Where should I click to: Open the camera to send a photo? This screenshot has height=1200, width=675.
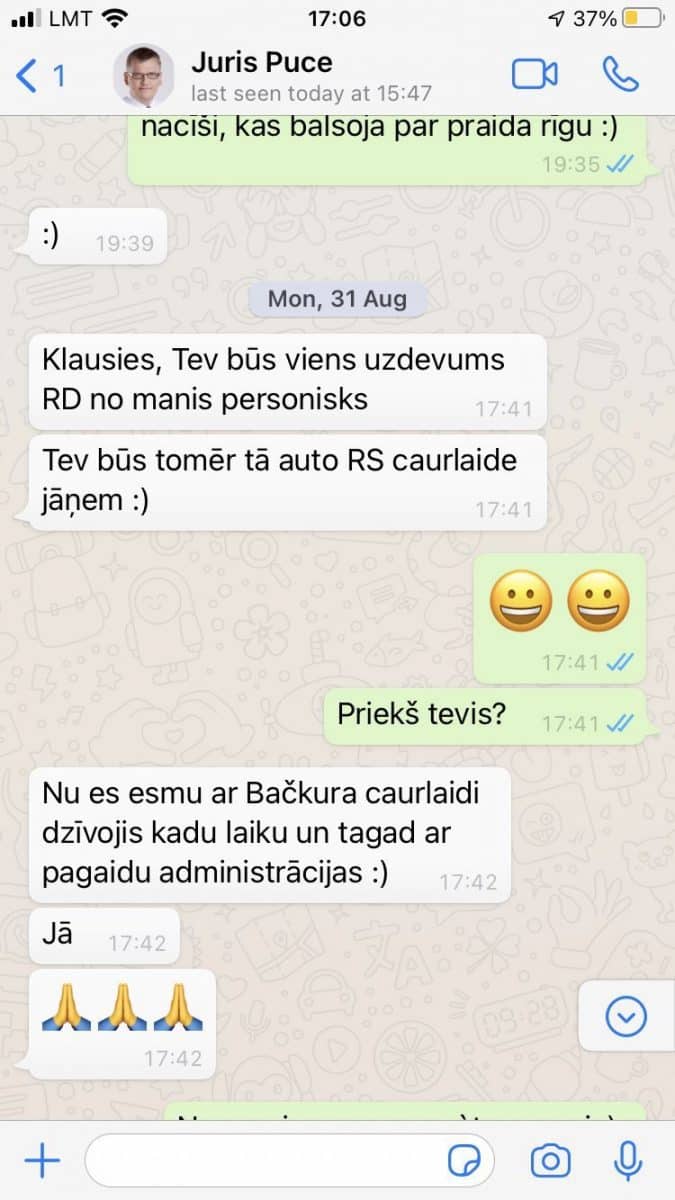tap(550, 1161)
